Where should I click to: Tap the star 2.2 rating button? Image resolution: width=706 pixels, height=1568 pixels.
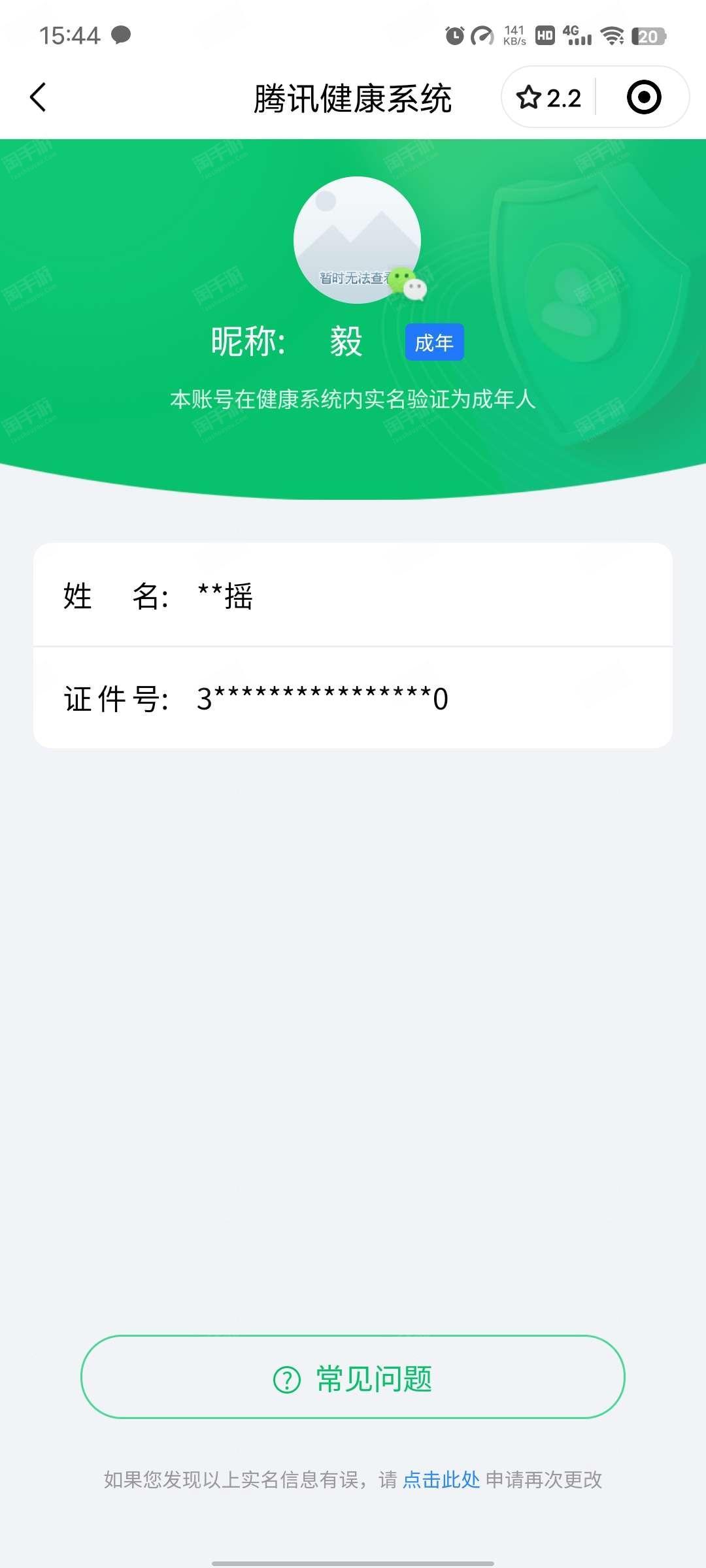[549, 98]
